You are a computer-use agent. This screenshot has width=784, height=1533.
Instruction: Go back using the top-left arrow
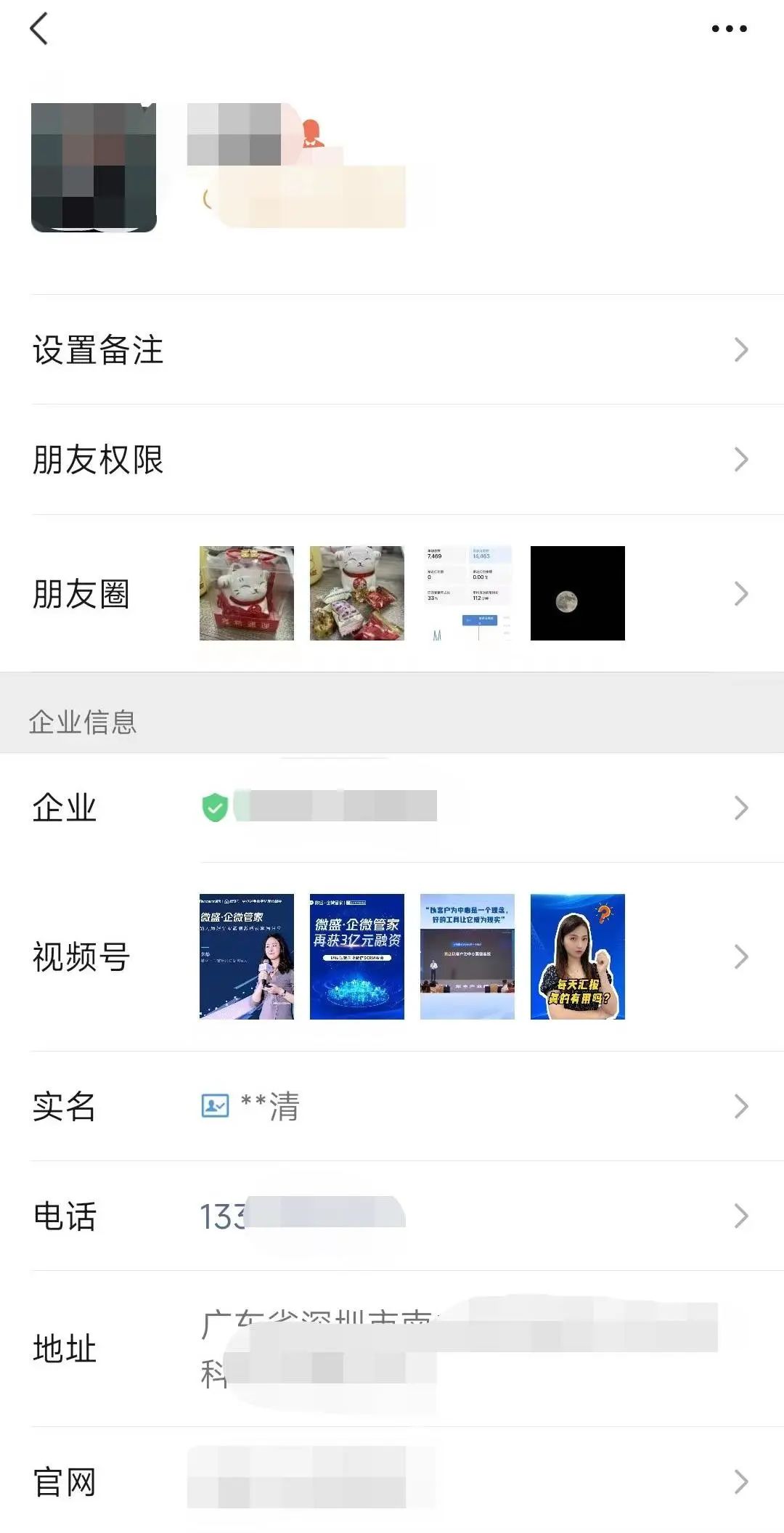coord(39,29)
